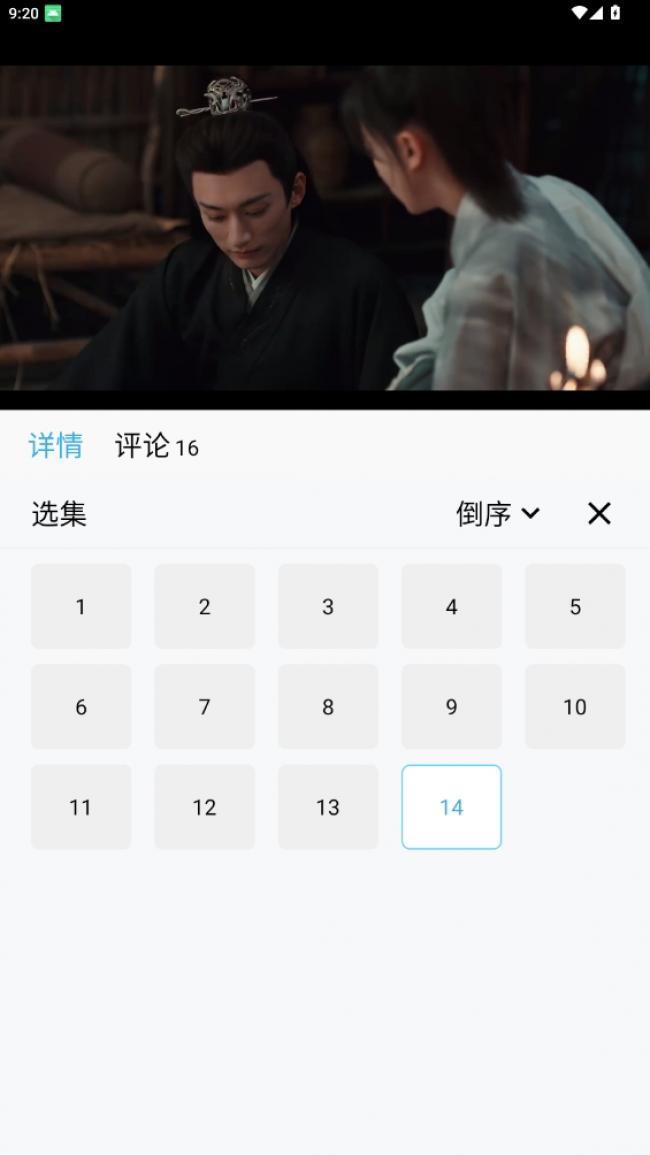The height and width of the screenshot is (1155, 650).
Task: Play episode 1
Action: [81, 606]
